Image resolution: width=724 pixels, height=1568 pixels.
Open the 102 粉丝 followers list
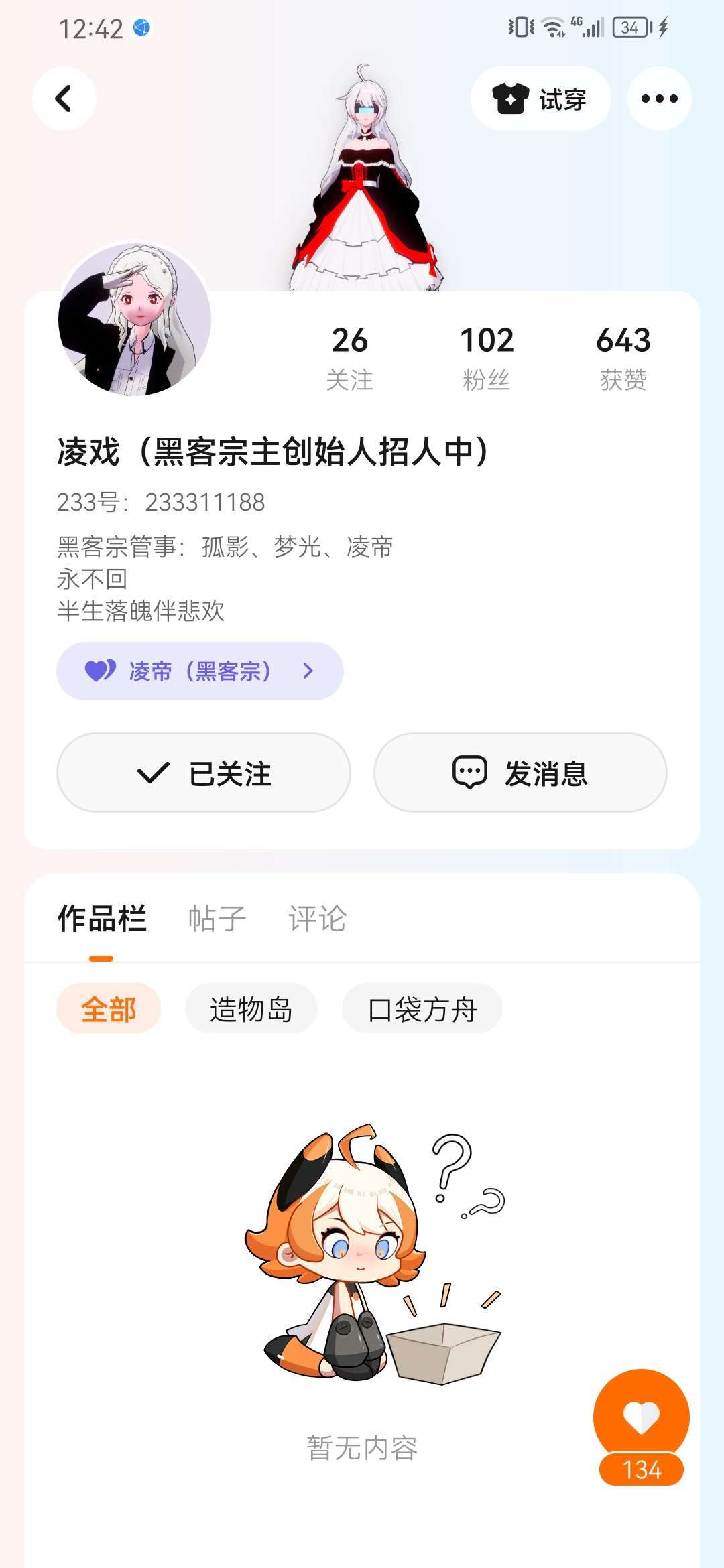[x=487, y=358]
